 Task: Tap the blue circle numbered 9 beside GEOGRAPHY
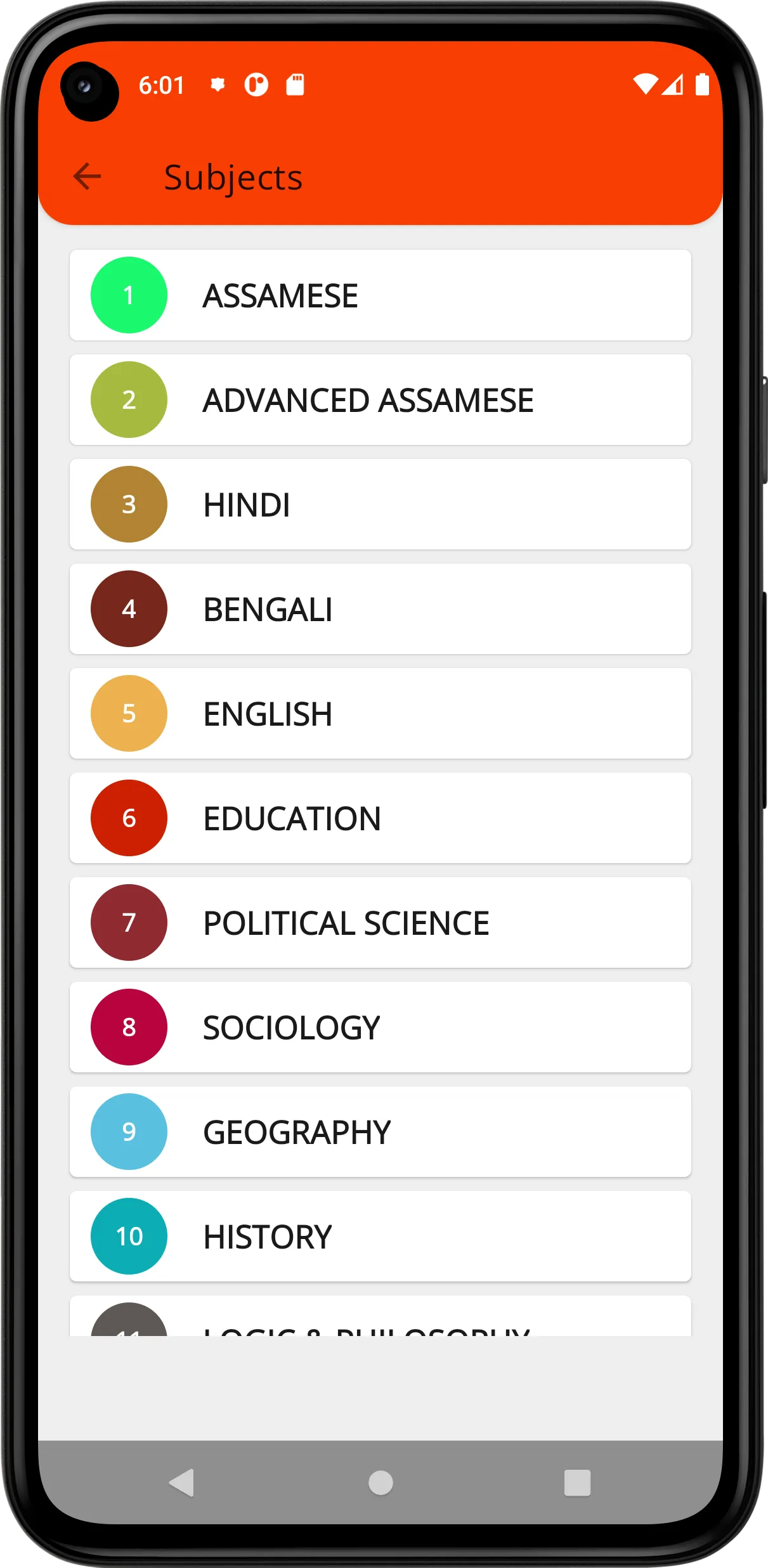[128, 1132]
